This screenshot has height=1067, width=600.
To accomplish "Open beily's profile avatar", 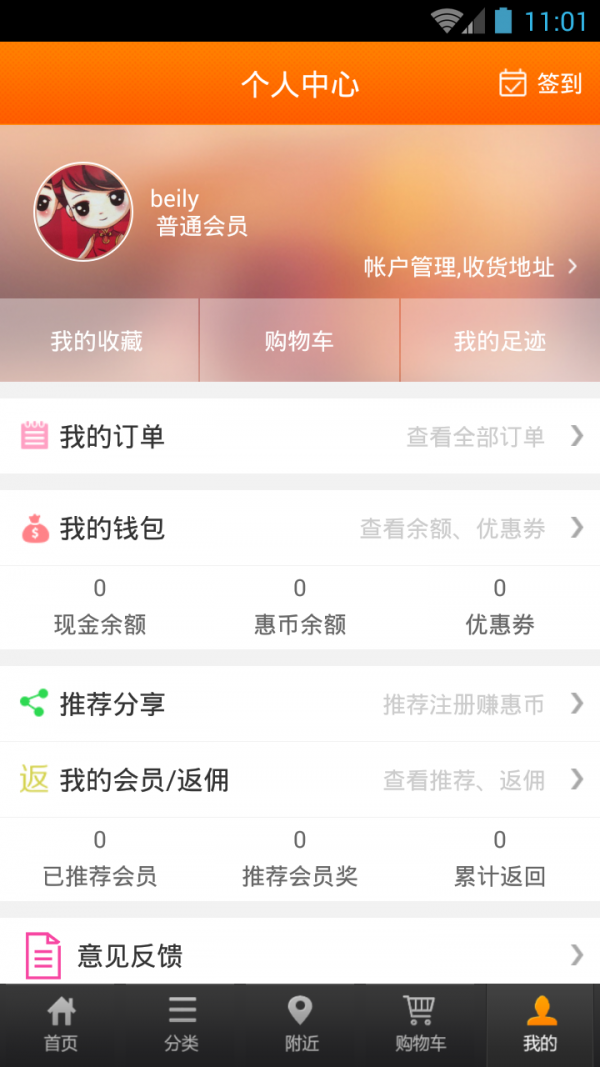I will coord(83,212).
